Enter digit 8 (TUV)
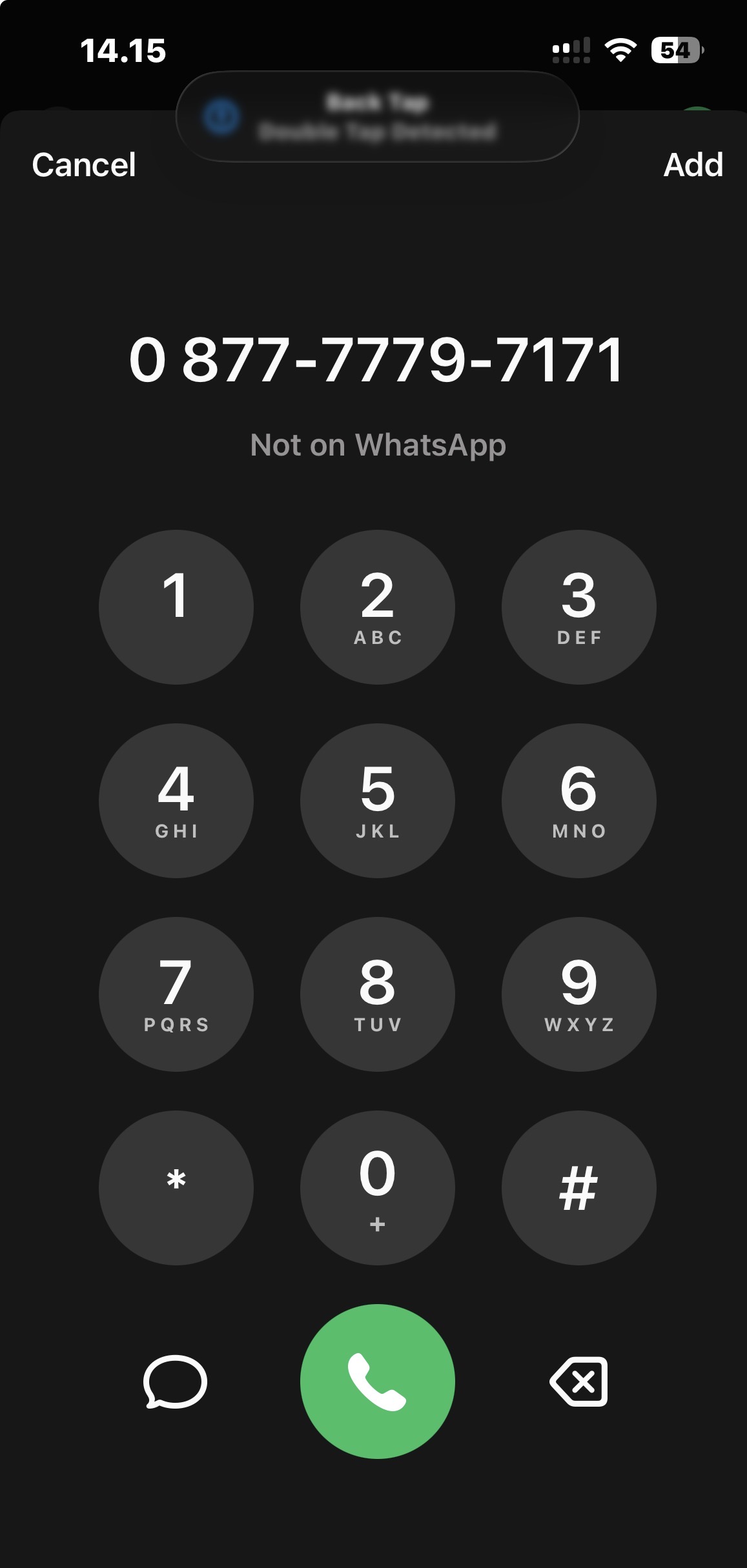Image resolution: width=747 pixels, height=1568 pixels. coord(378,994)
